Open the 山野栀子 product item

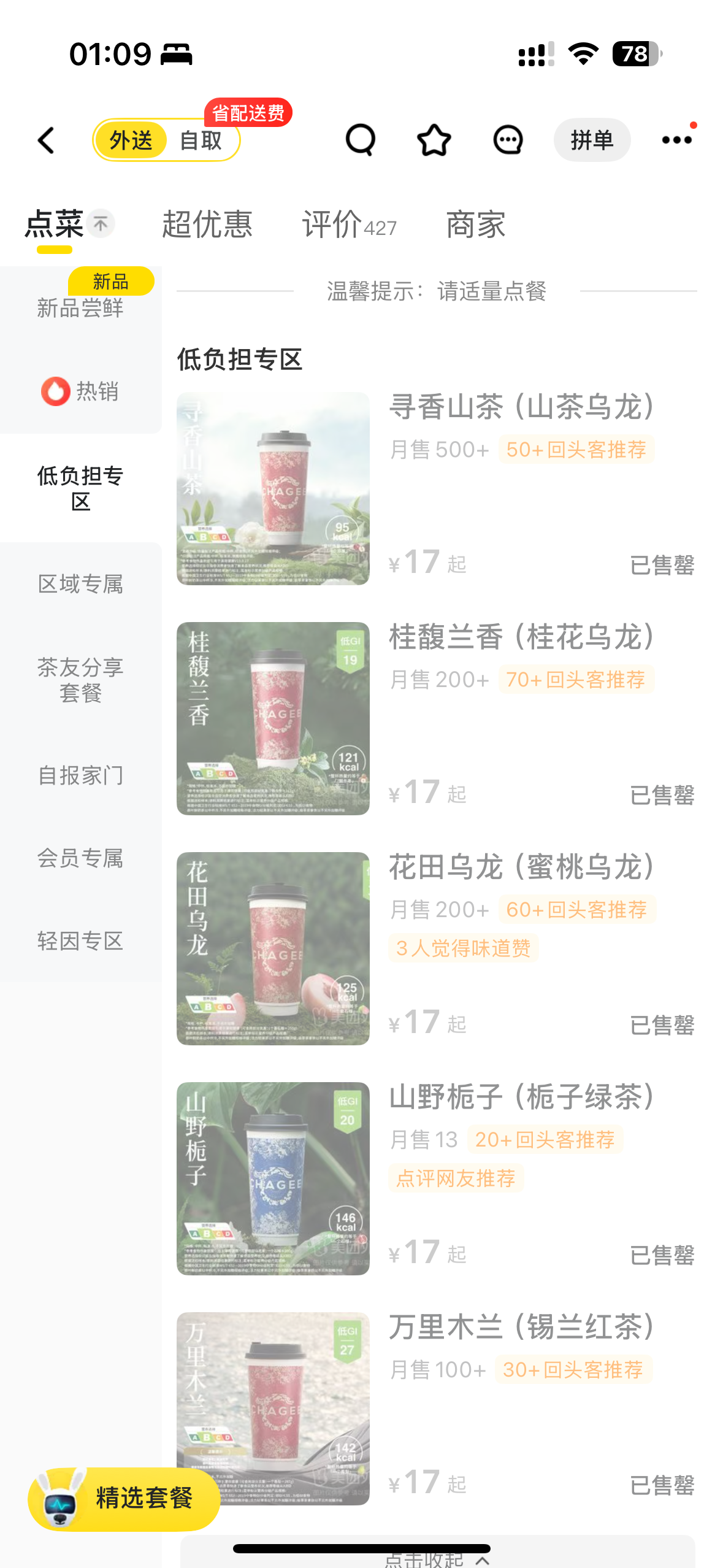[521, 1097]
